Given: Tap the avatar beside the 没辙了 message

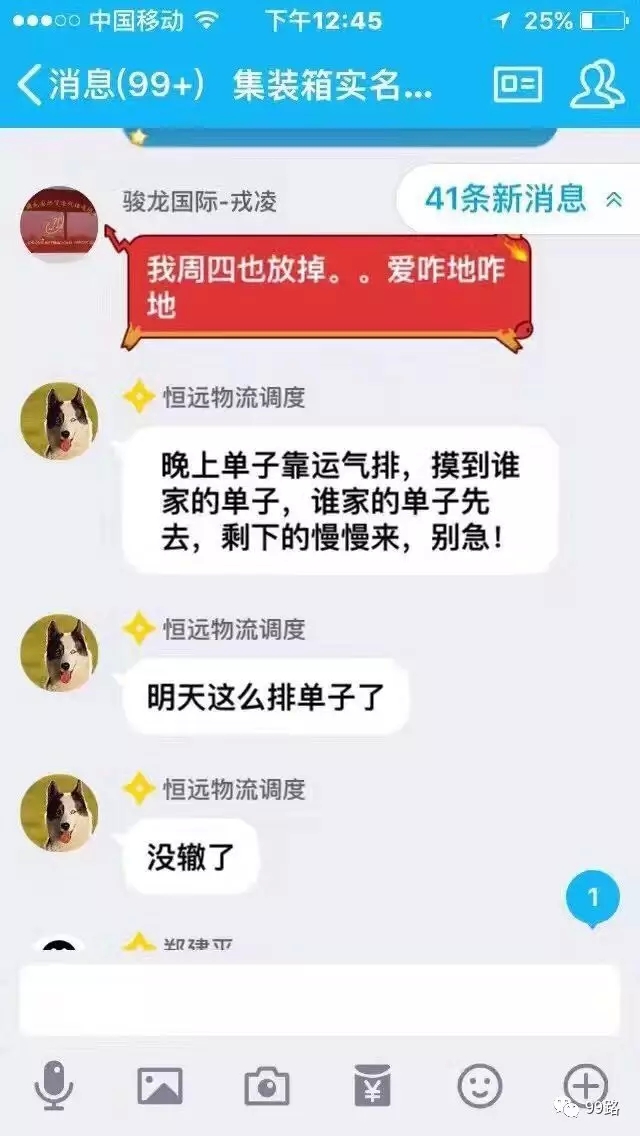Looking at the screenshot, I should (59, 813).
